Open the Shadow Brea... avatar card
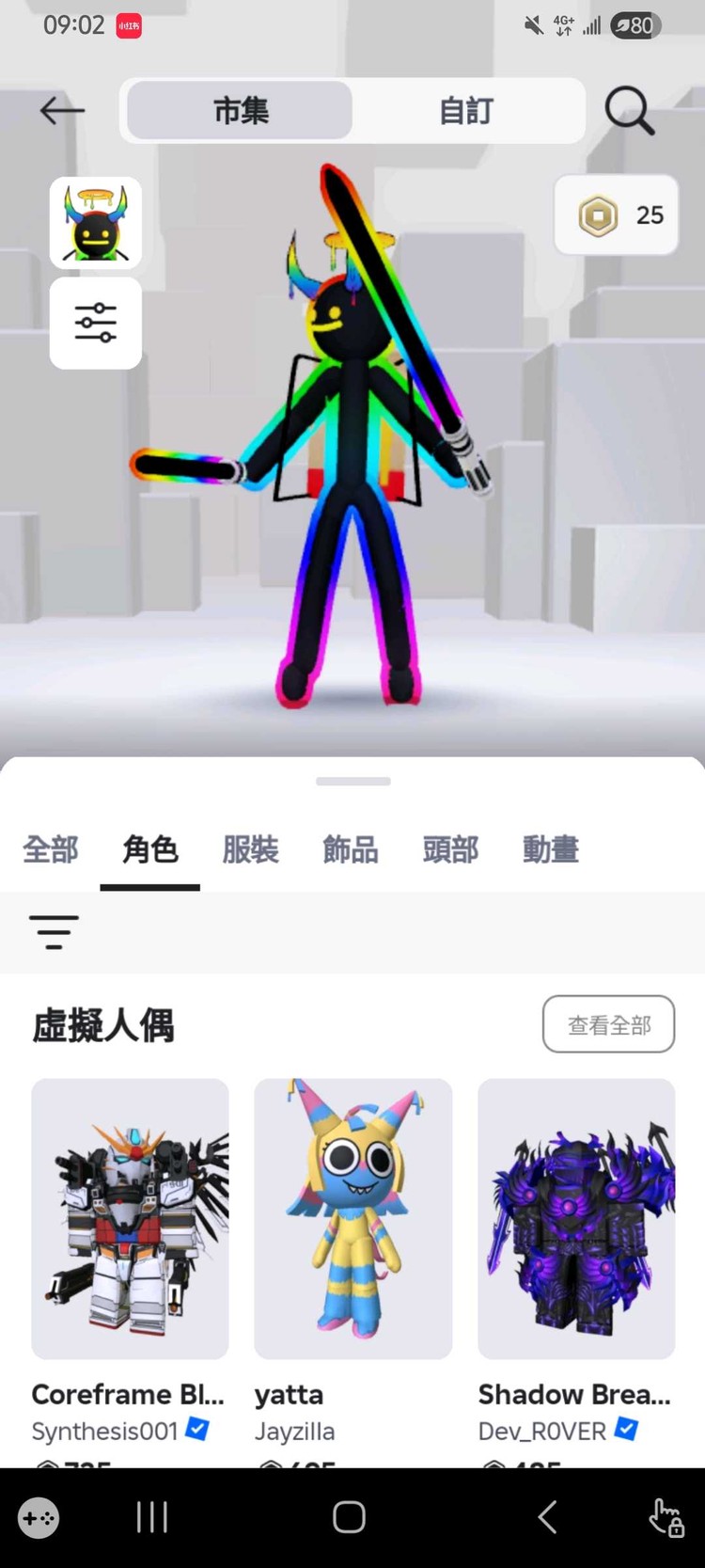The width and height of the screenshot is (705, 1568). click(x=576, y=1218)
